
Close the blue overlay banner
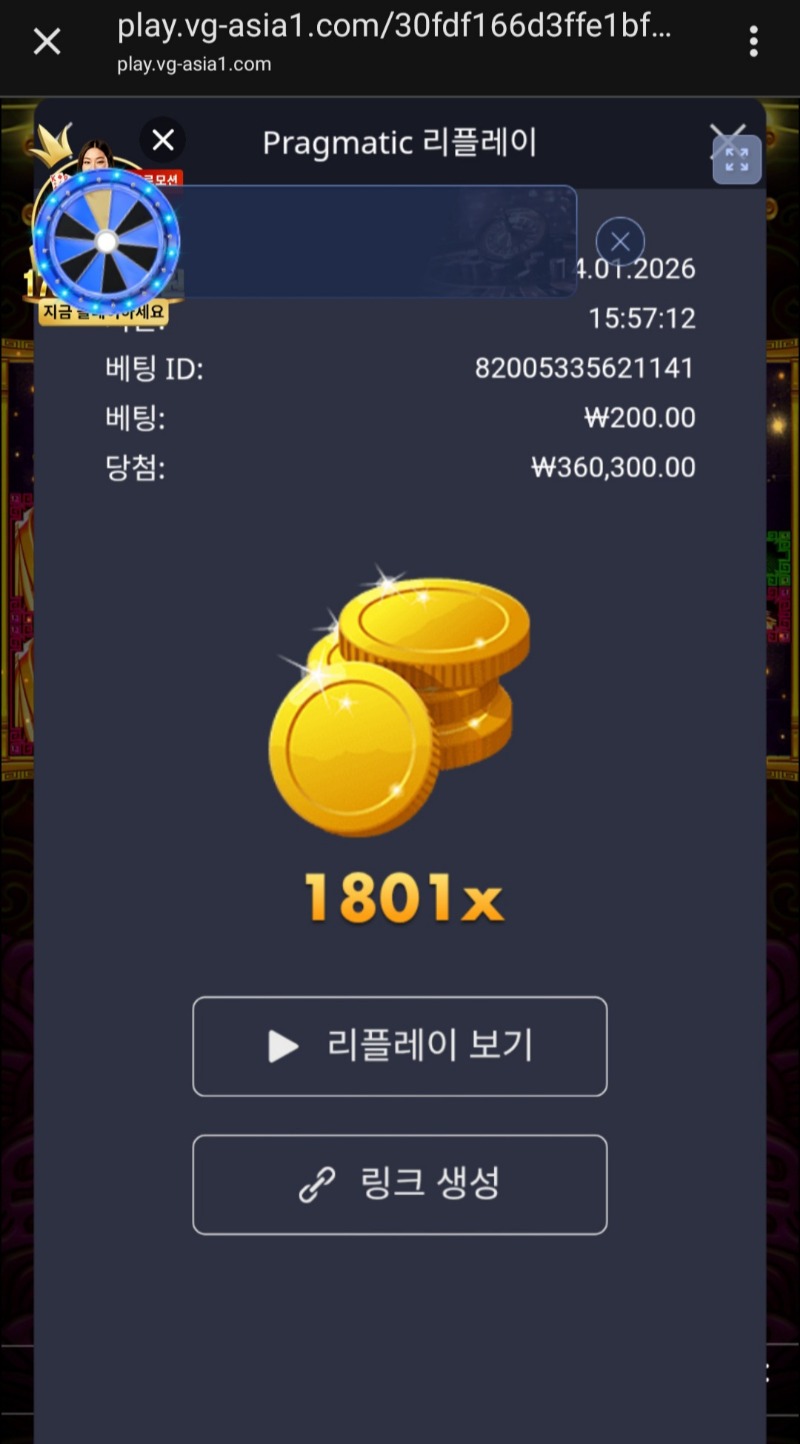click(620, 241)
